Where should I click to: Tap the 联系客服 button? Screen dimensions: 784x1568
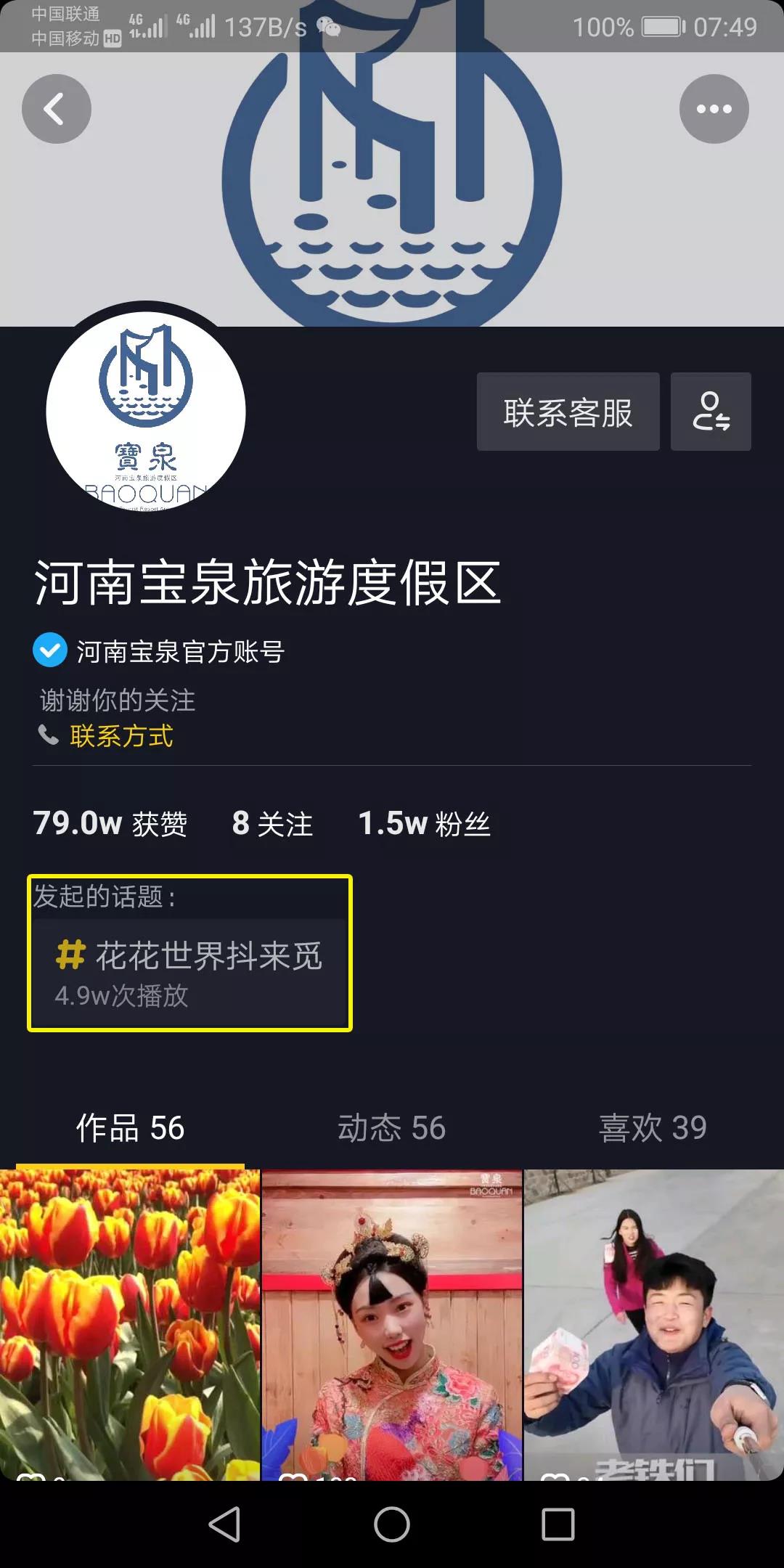pos(568,412)
